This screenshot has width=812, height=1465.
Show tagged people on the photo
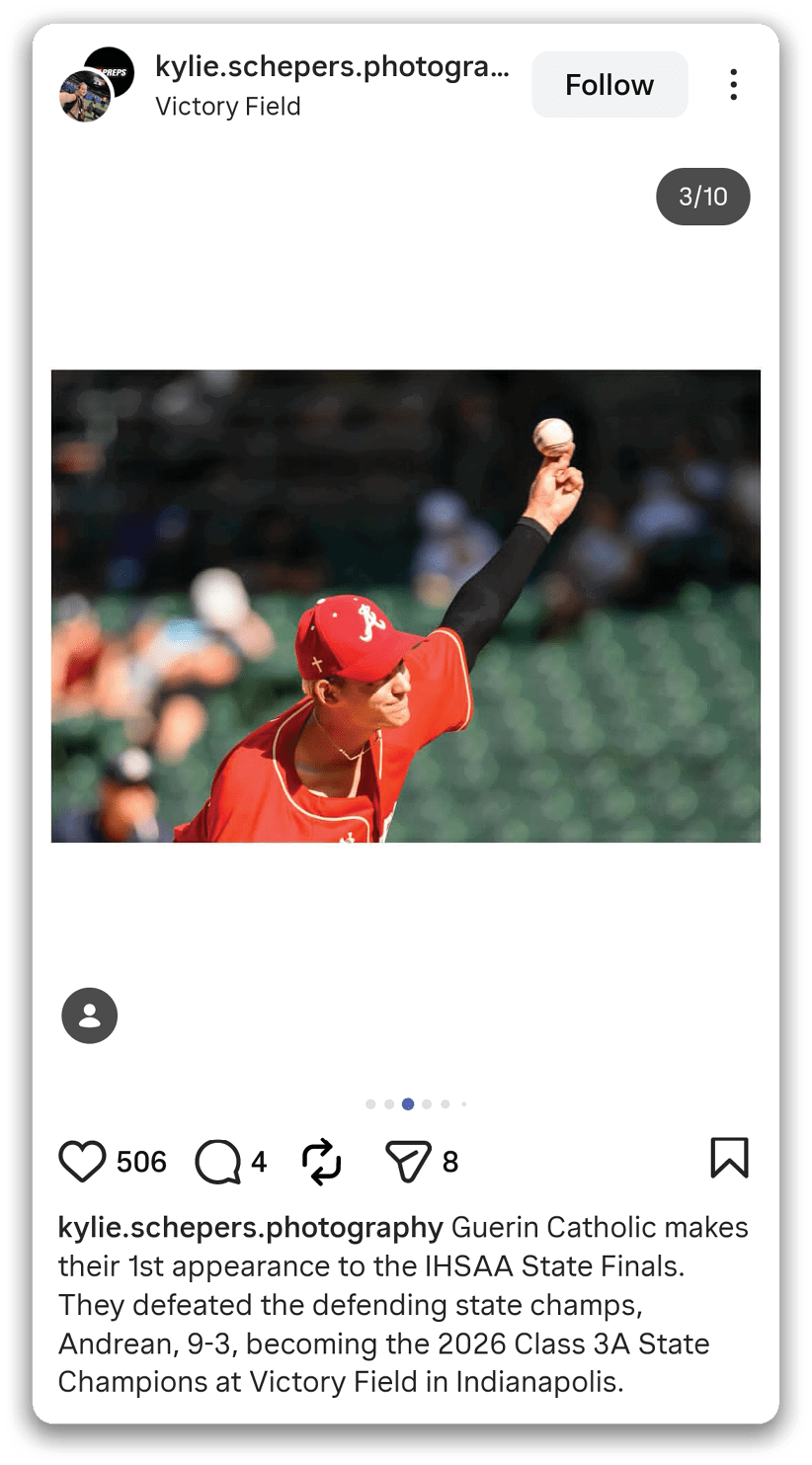[x=90, y=1016]
